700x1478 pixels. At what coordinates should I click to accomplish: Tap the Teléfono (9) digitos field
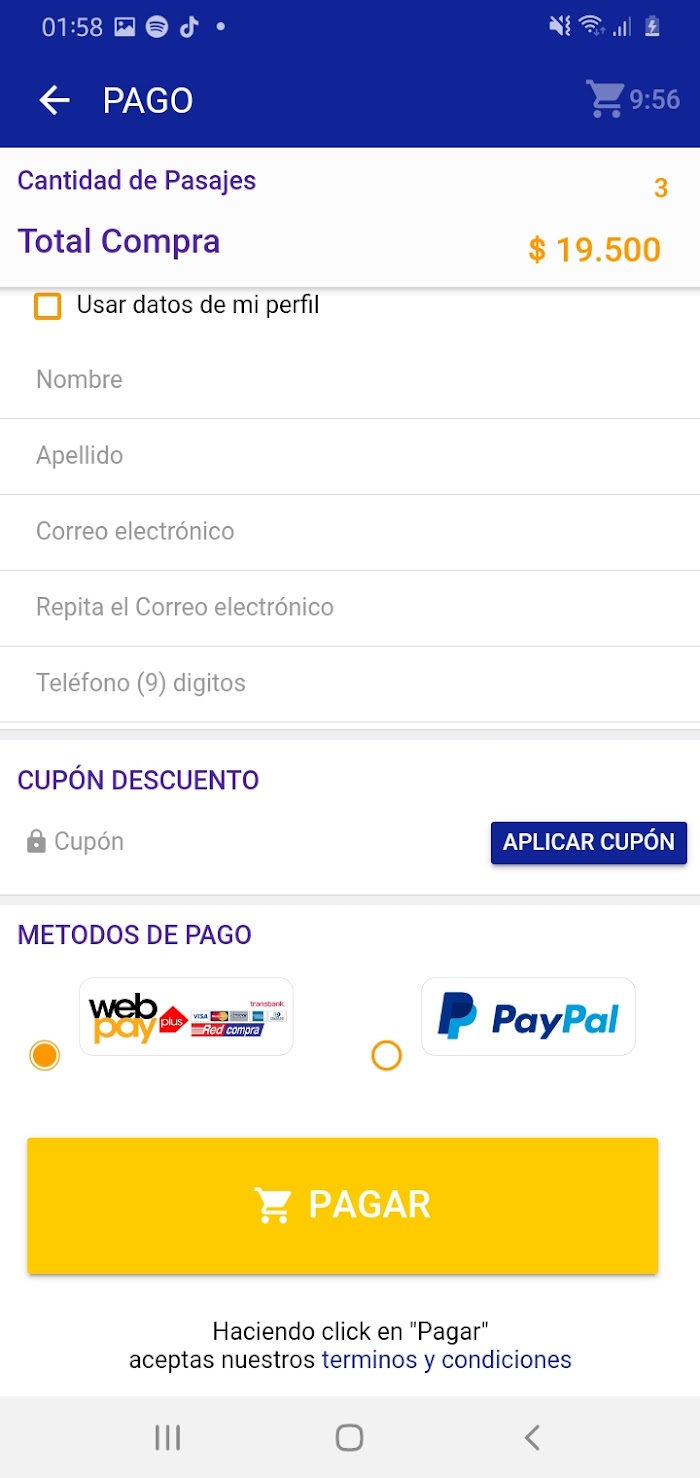pos(350,684)
